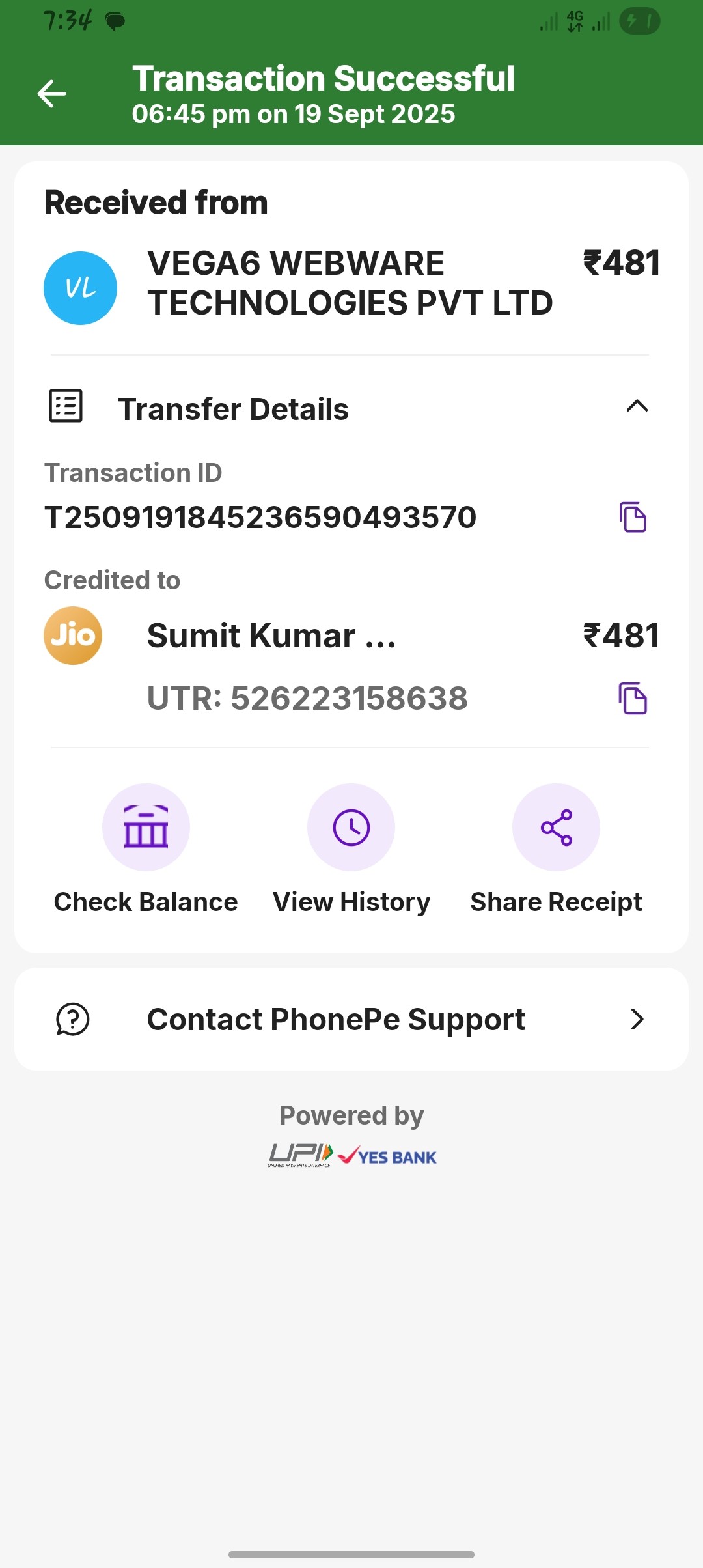Copy the Transaction ID
The width and height of the screenshot is (703, 1568).
633,518
